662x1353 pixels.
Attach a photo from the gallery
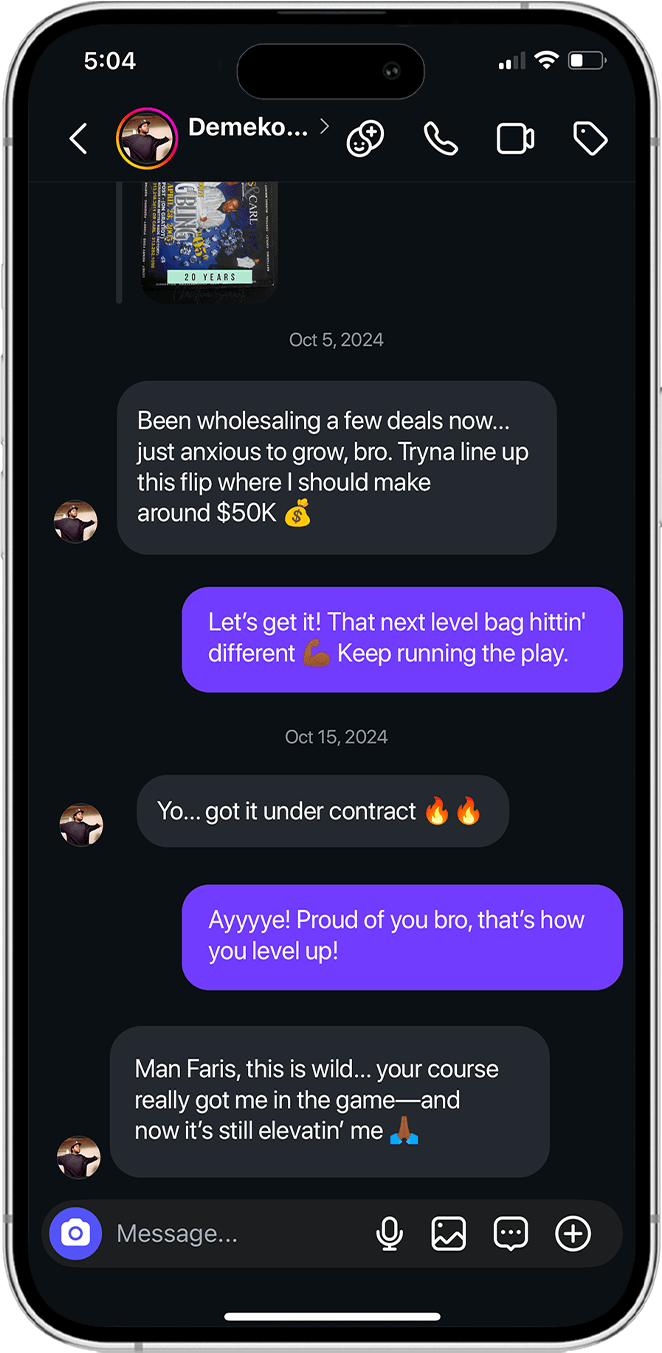click(x=449, y=1233)
